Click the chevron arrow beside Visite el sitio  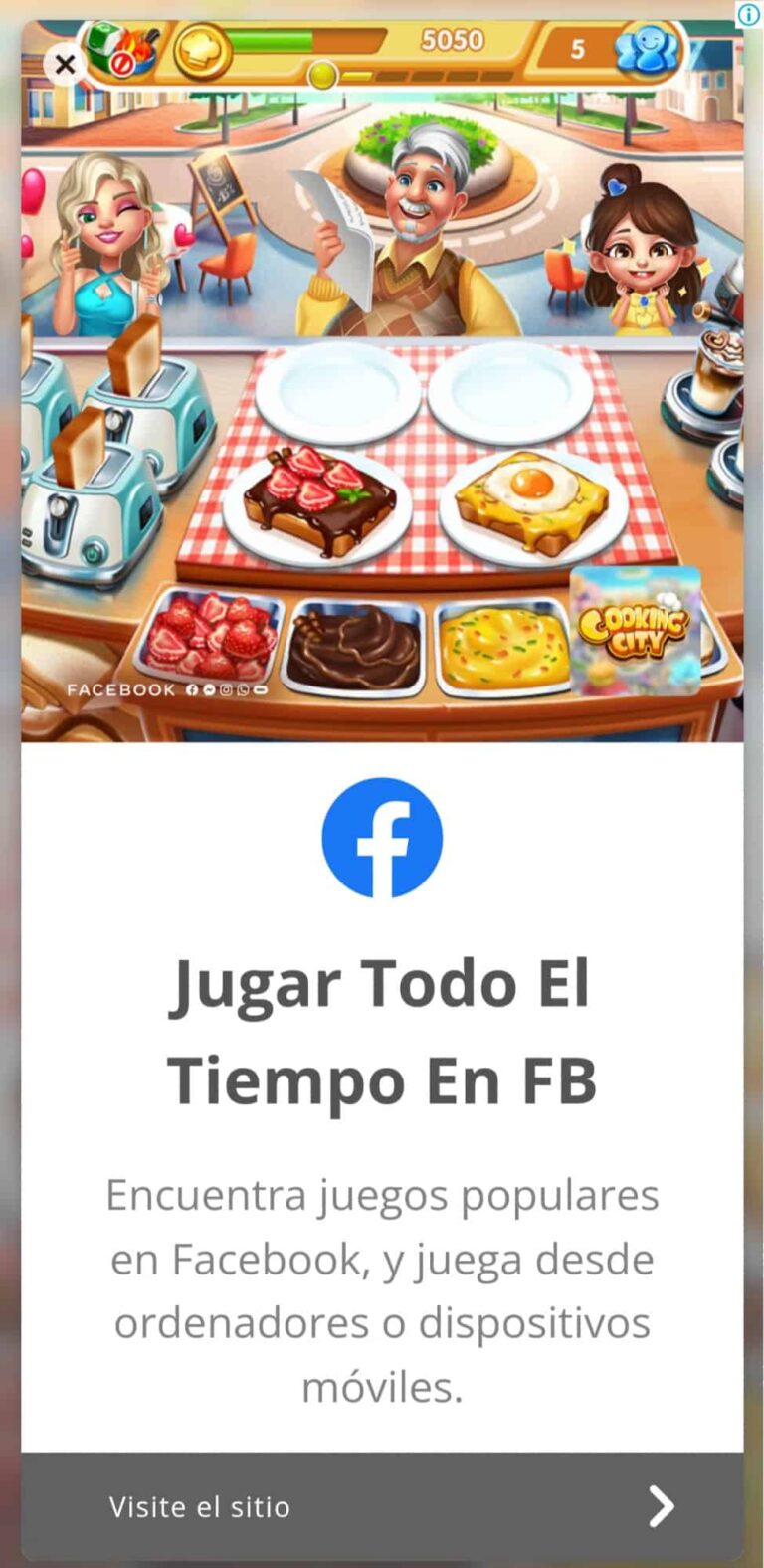[x=660, y=1506]
